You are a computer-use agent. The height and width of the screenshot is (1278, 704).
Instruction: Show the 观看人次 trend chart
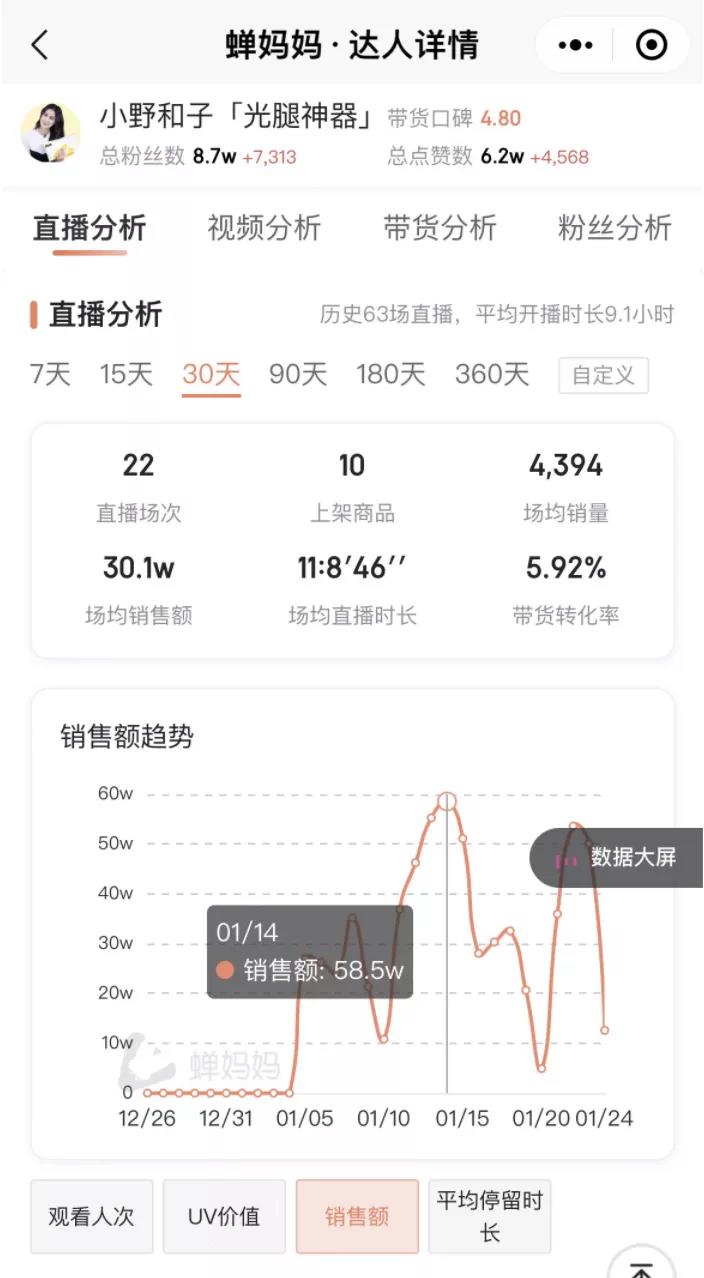(x=91, y=1216)
